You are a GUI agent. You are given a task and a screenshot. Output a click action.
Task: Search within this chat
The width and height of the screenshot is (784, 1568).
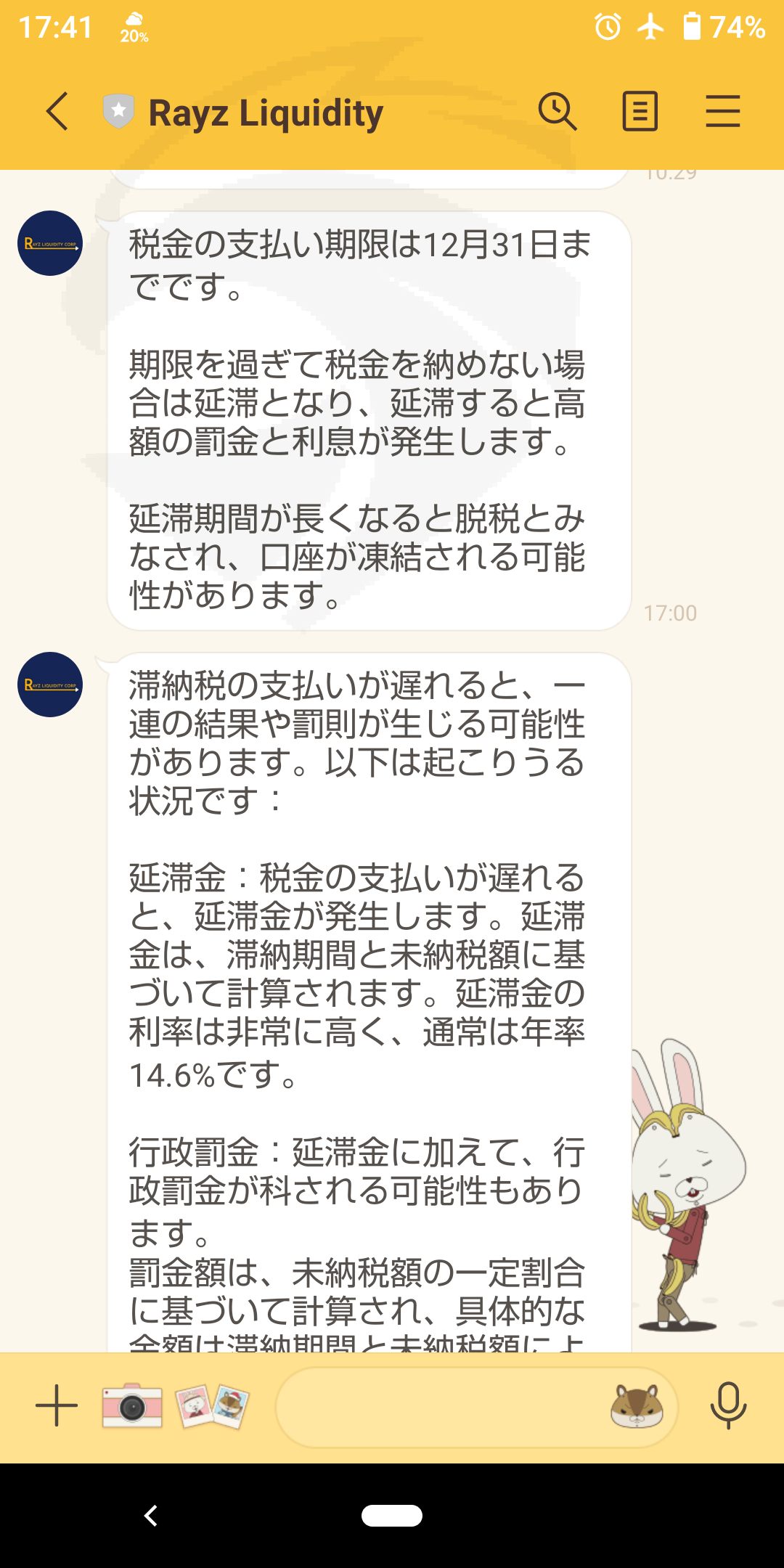click(558, 112)
